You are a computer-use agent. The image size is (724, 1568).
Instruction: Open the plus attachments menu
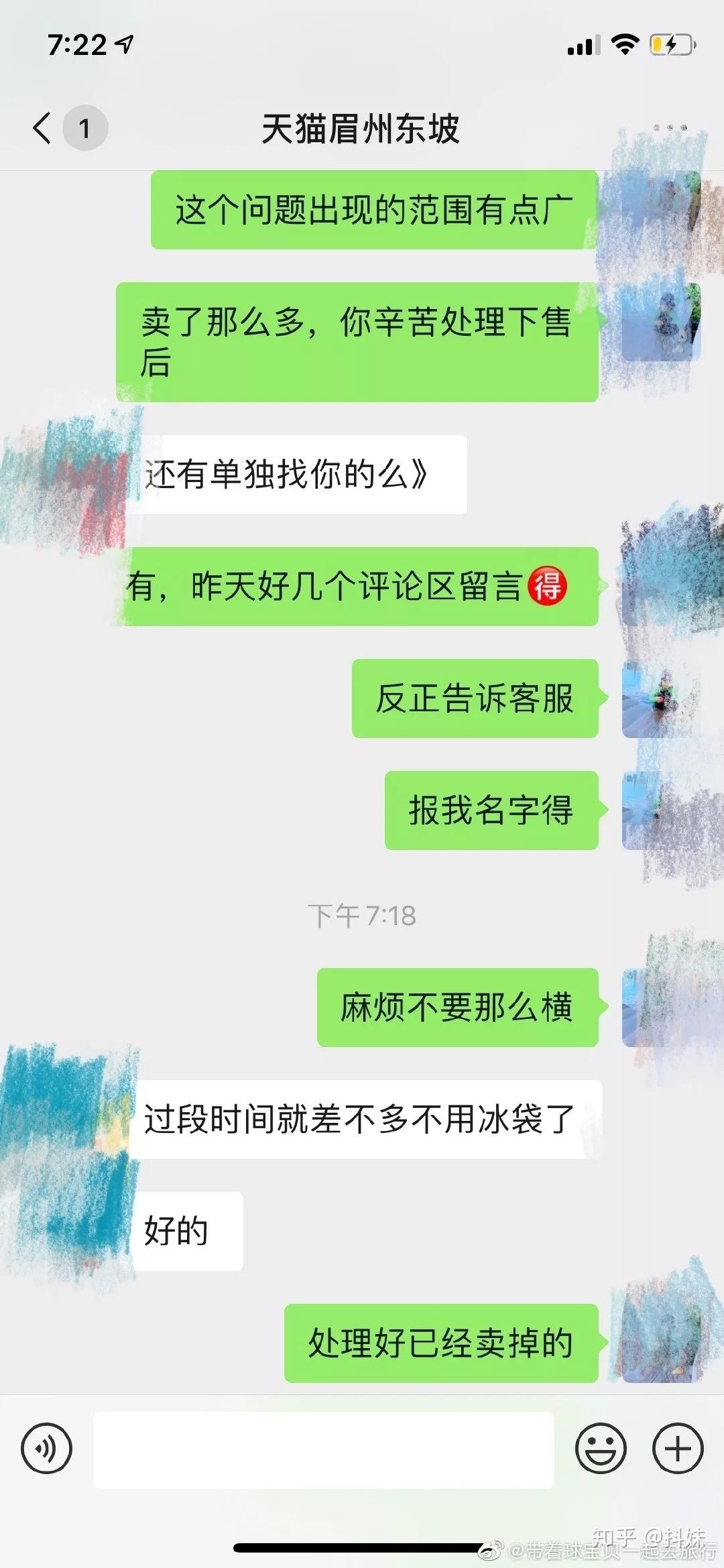point(678,1448)
